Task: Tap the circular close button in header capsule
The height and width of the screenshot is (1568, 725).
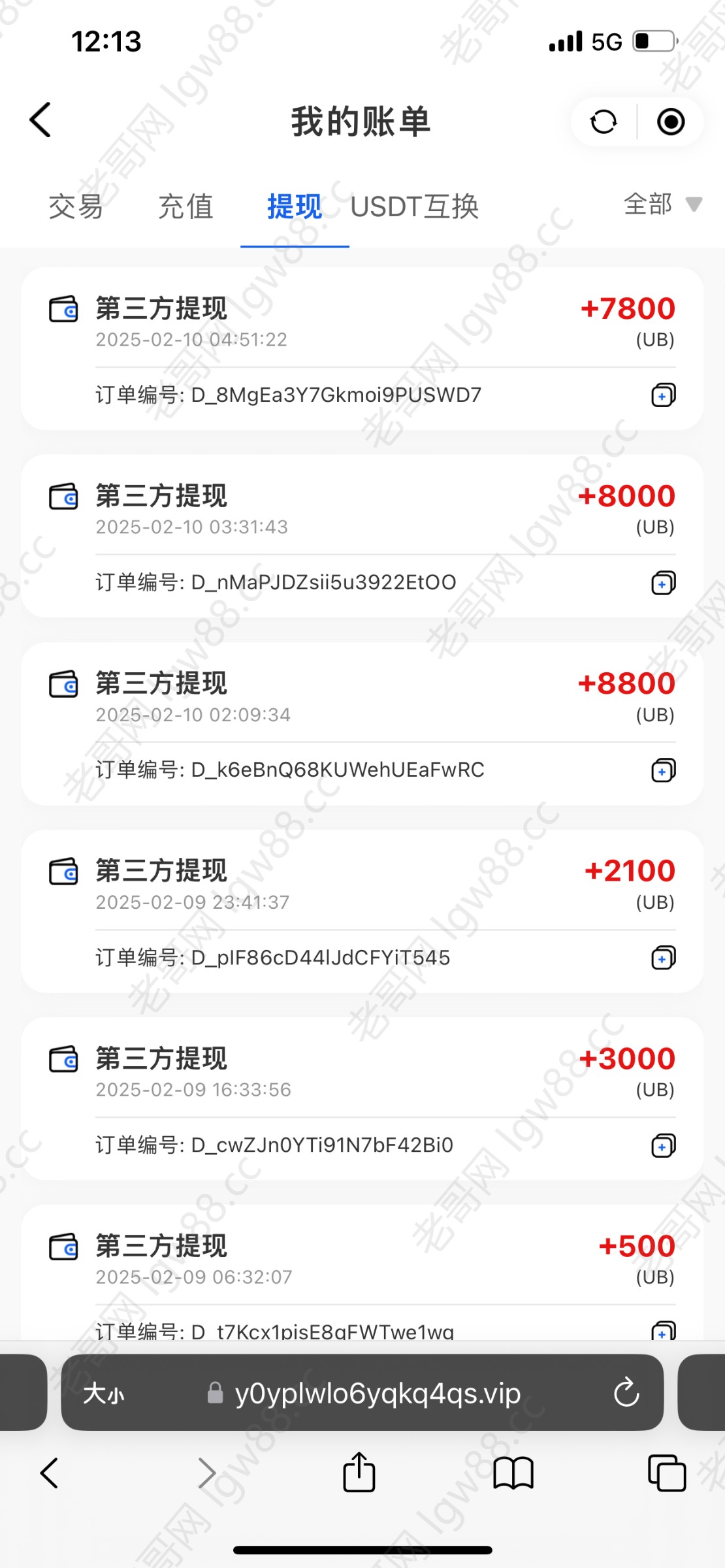Action: [x=671, y=122]
